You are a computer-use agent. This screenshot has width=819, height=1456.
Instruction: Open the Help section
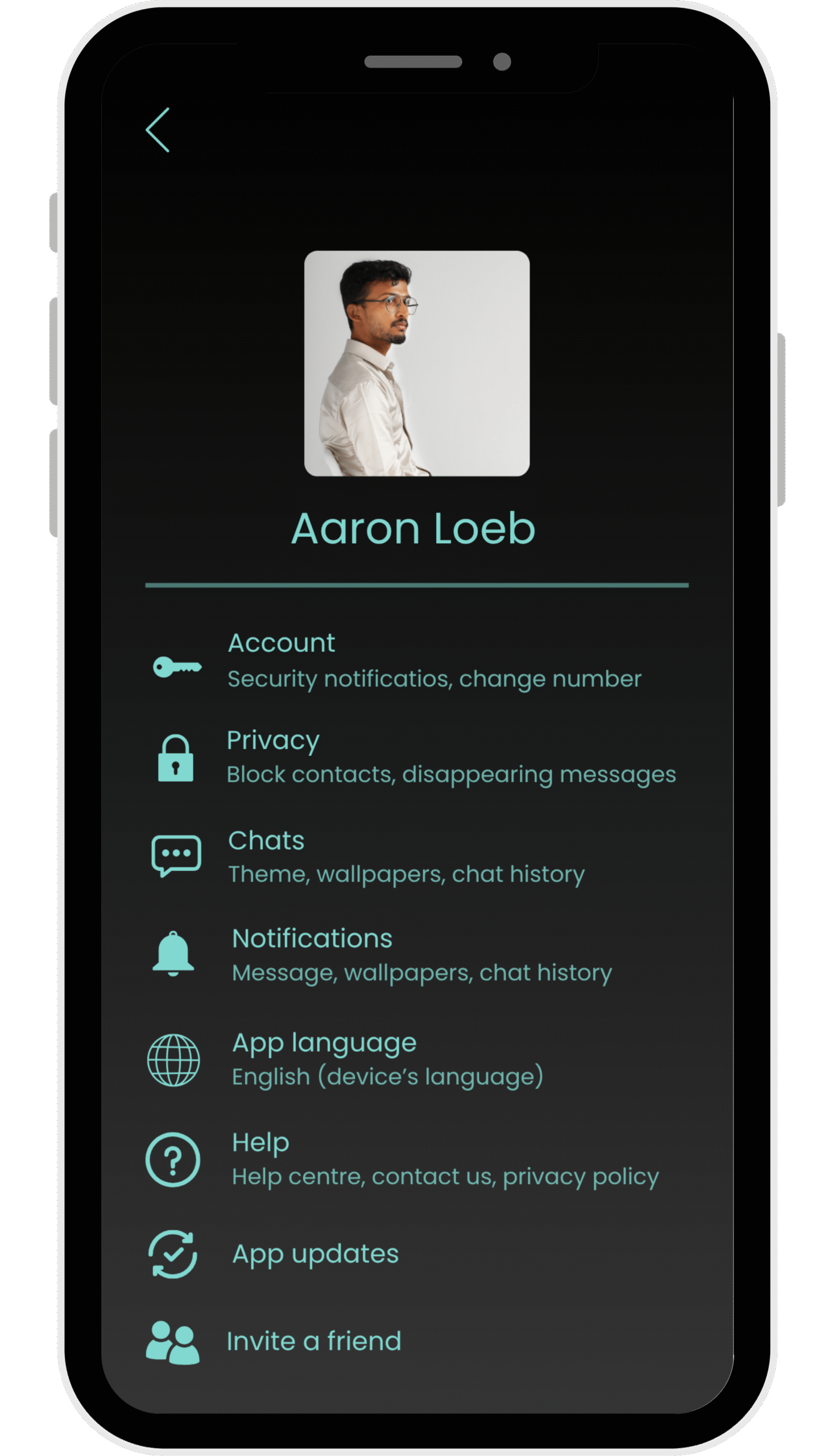260,1143
